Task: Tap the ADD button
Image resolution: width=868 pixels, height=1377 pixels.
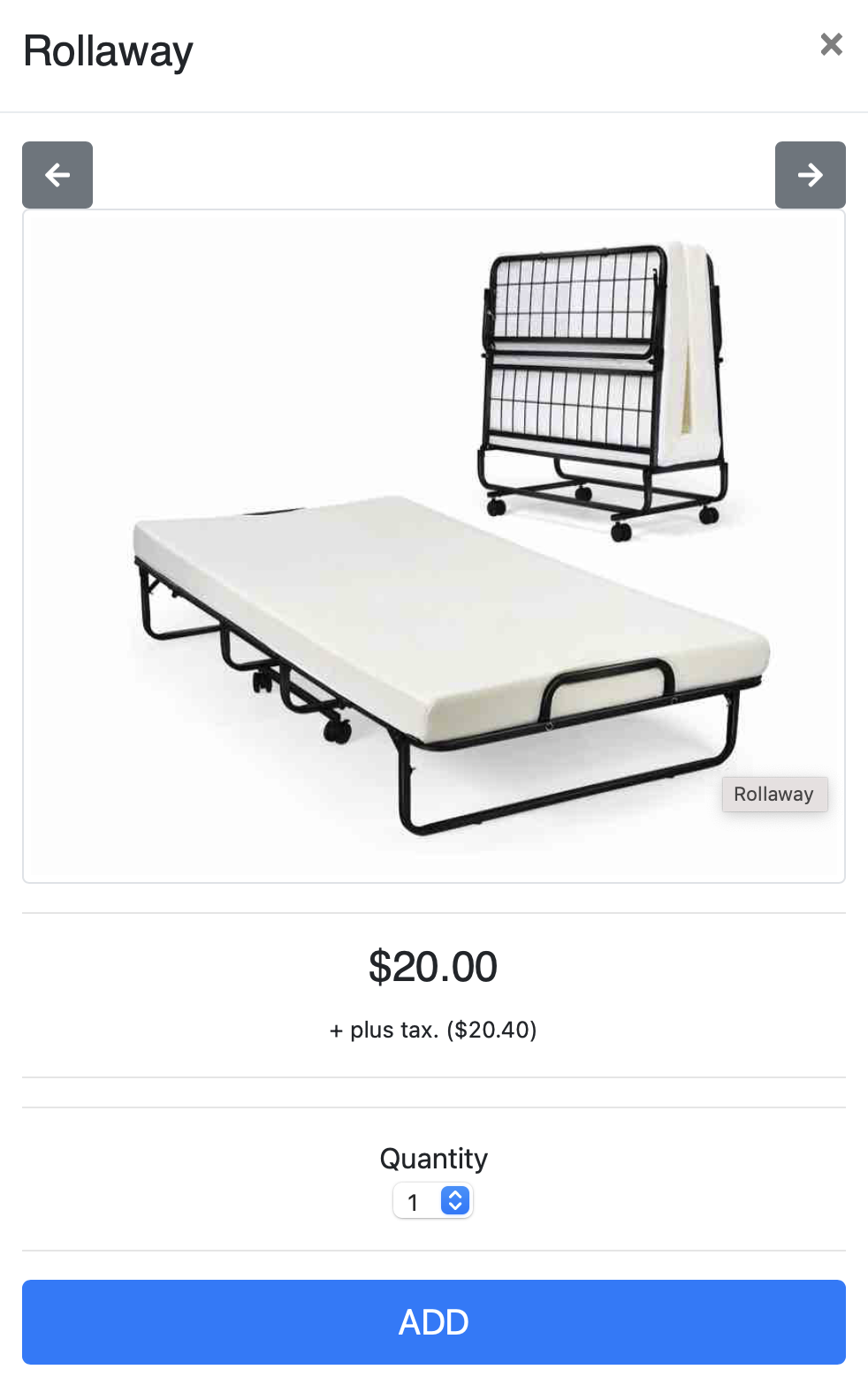Action: tap(433, 1321)
